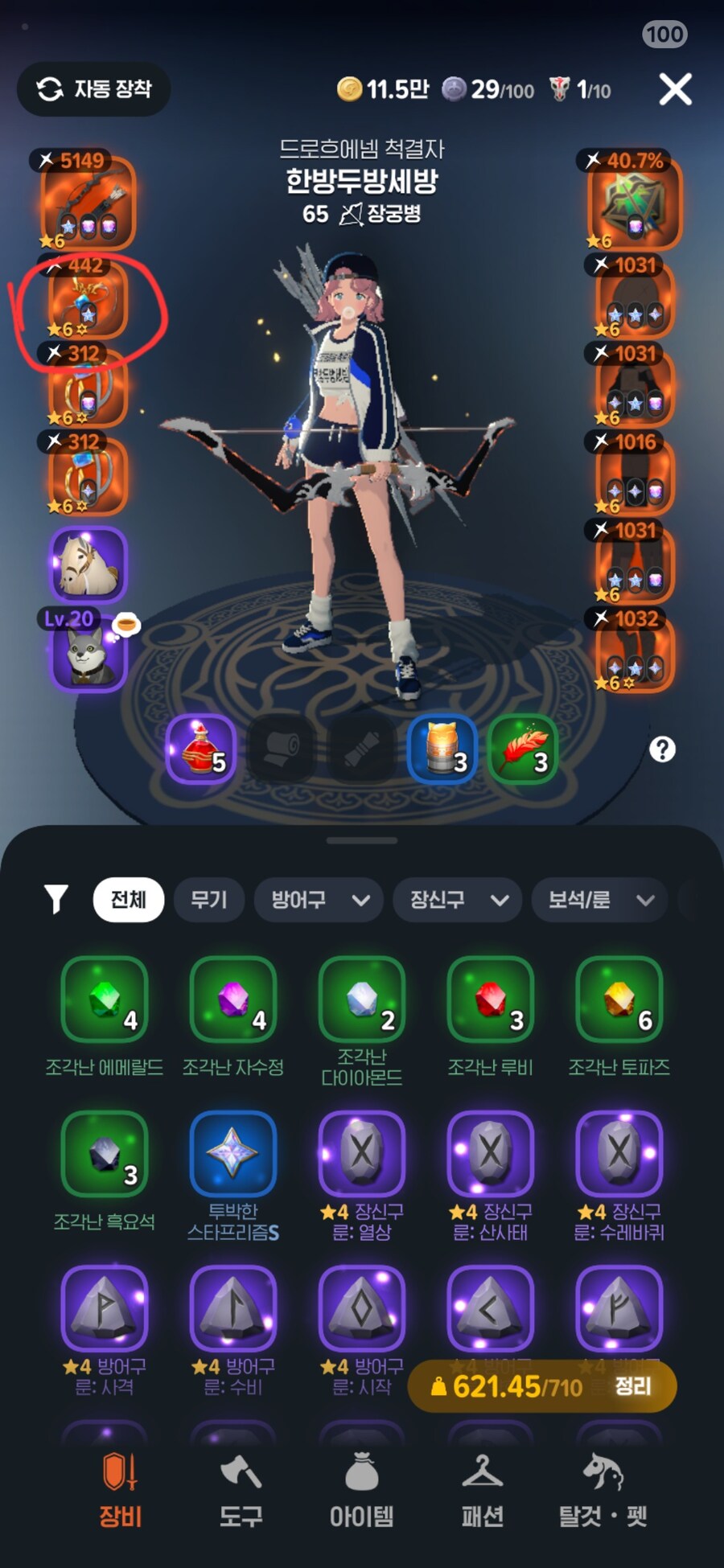Select the 투박한 스타프리즘S item
724x1568 pixels.
(233, 1154)
